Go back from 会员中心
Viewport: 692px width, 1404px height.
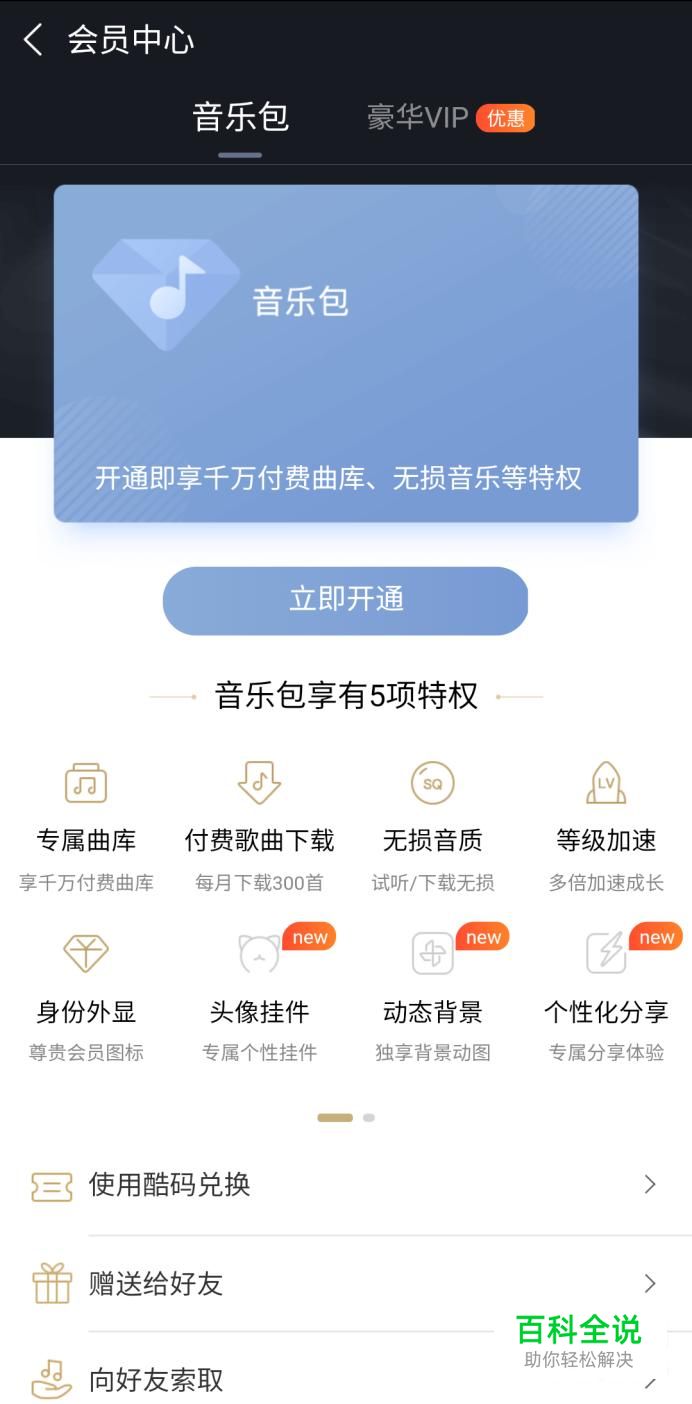33,41
